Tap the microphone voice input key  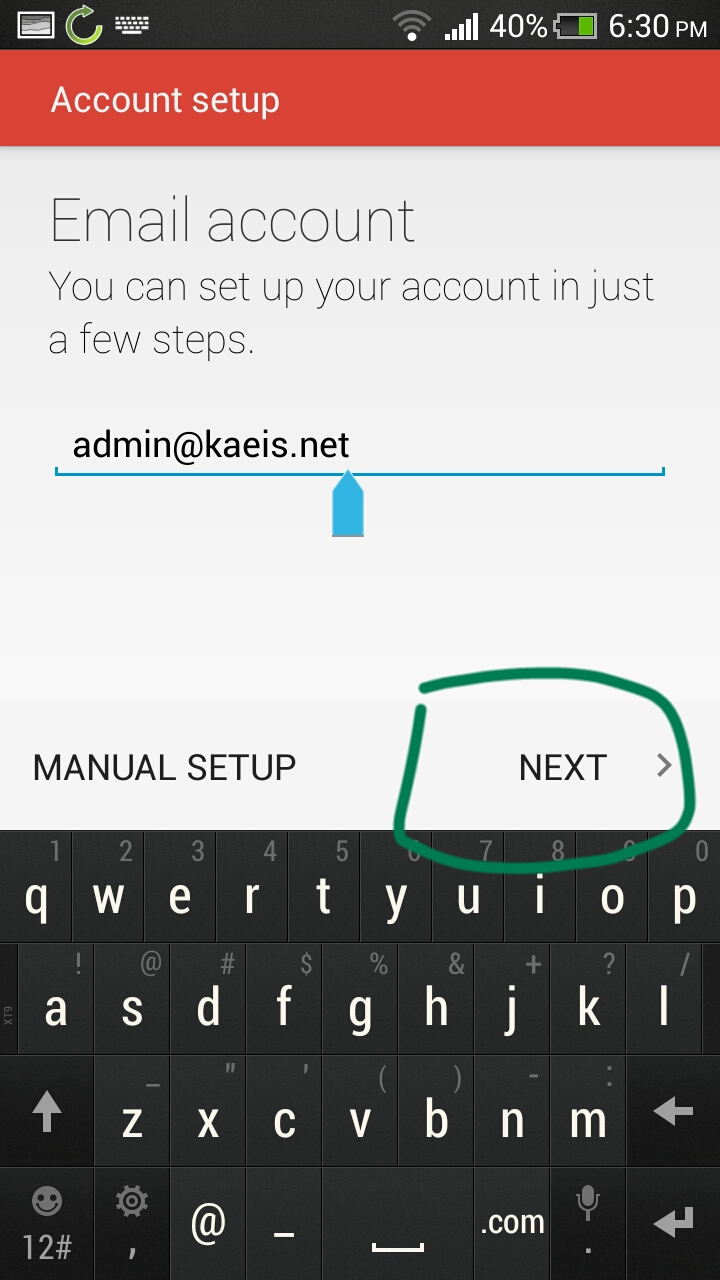point(589,1222)
